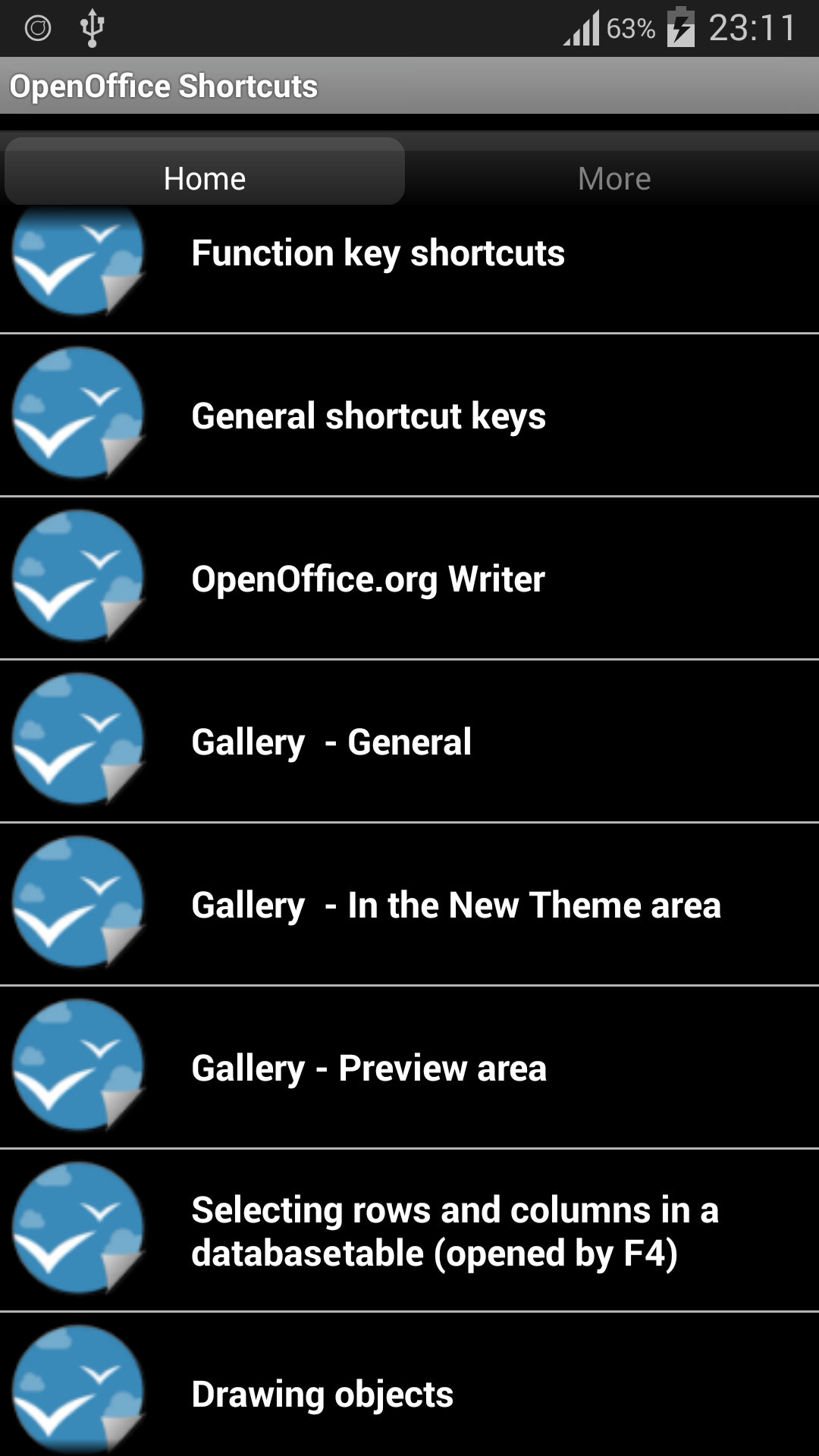
Task: Select the Home tab
Action: (204, 177)
